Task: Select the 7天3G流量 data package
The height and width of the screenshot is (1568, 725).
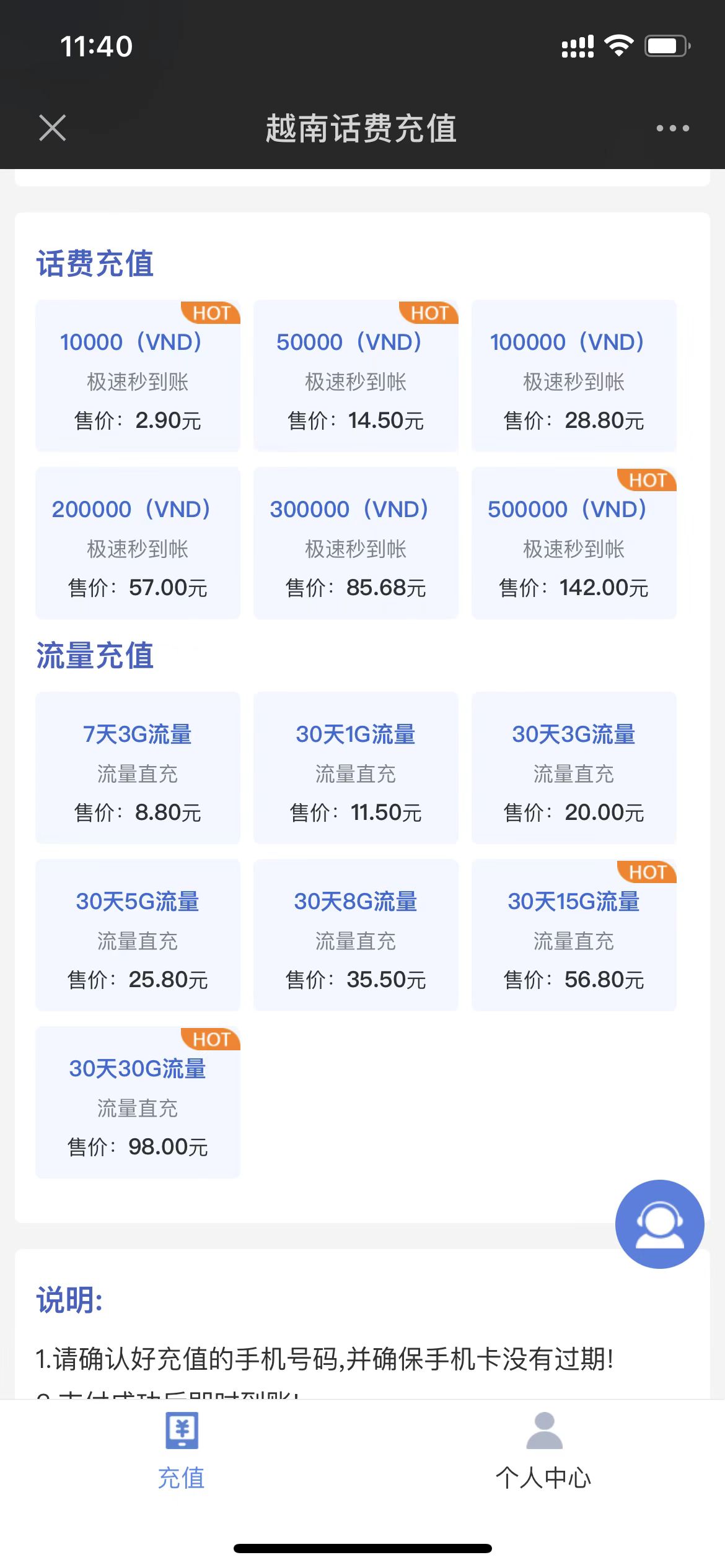Action: pyautogui.click(x=138, y=768)
